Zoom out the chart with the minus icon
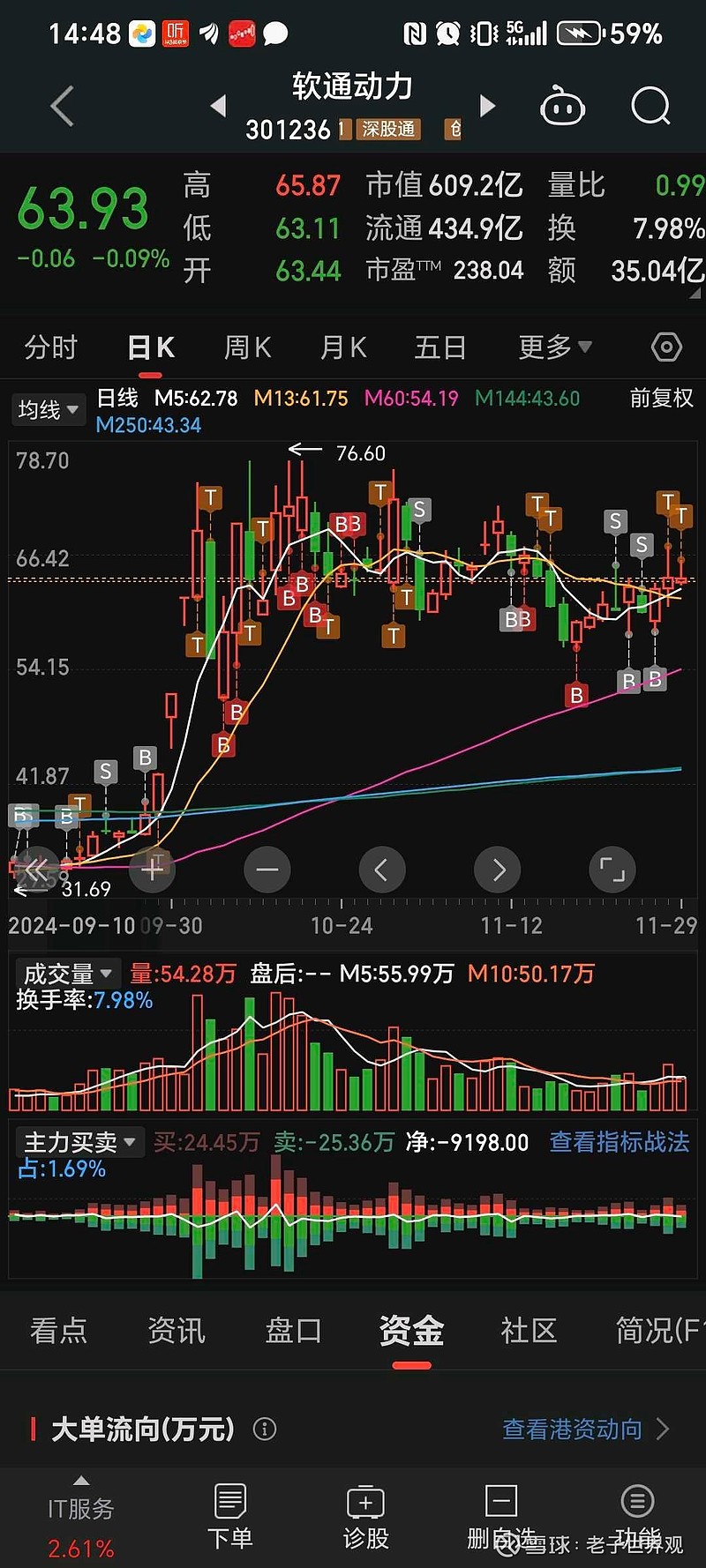706x1568 pixels. point(267,870)
